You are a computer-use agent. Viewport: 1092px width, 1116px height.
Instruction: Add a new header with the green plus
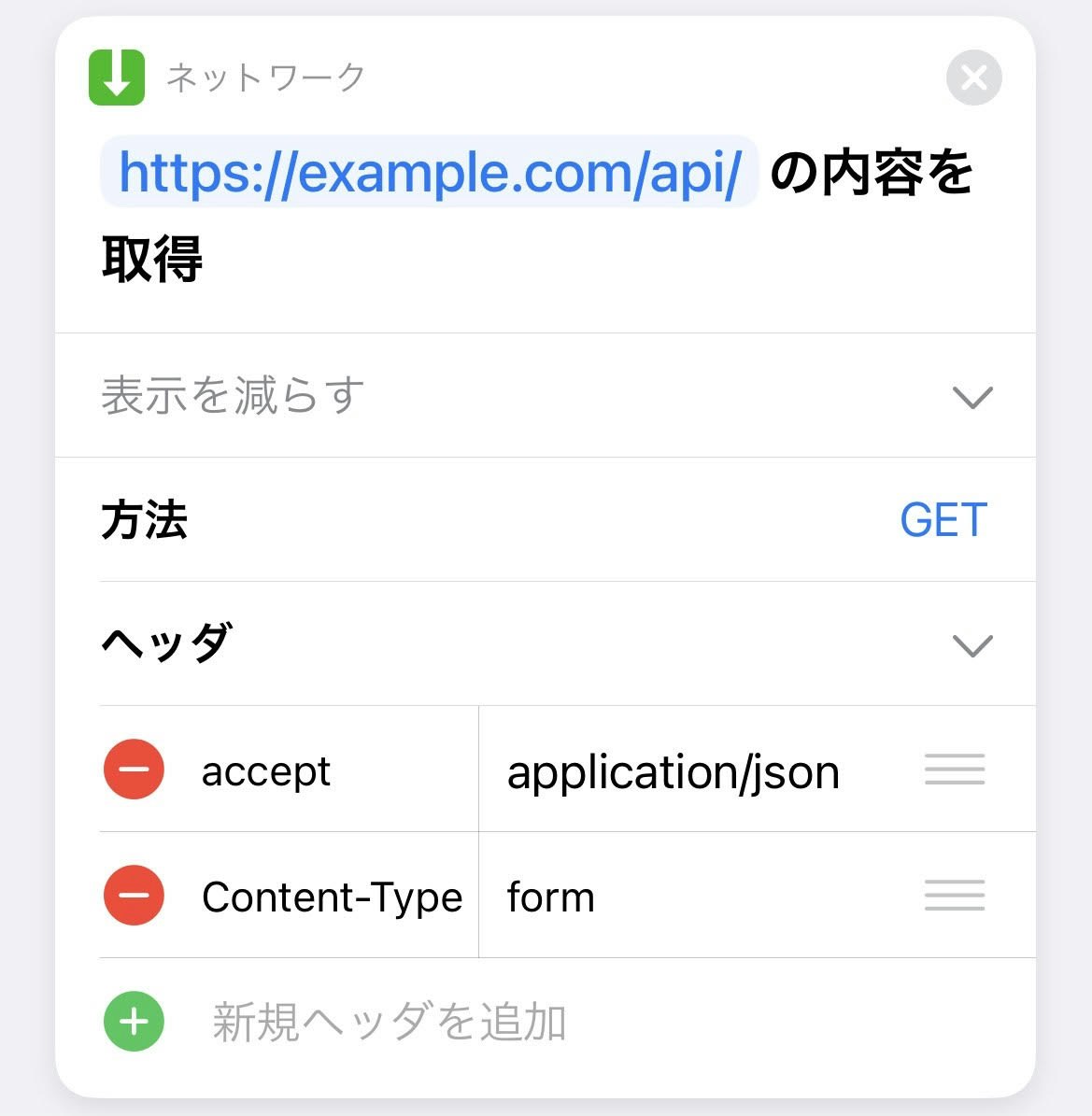coord(135,1021)
